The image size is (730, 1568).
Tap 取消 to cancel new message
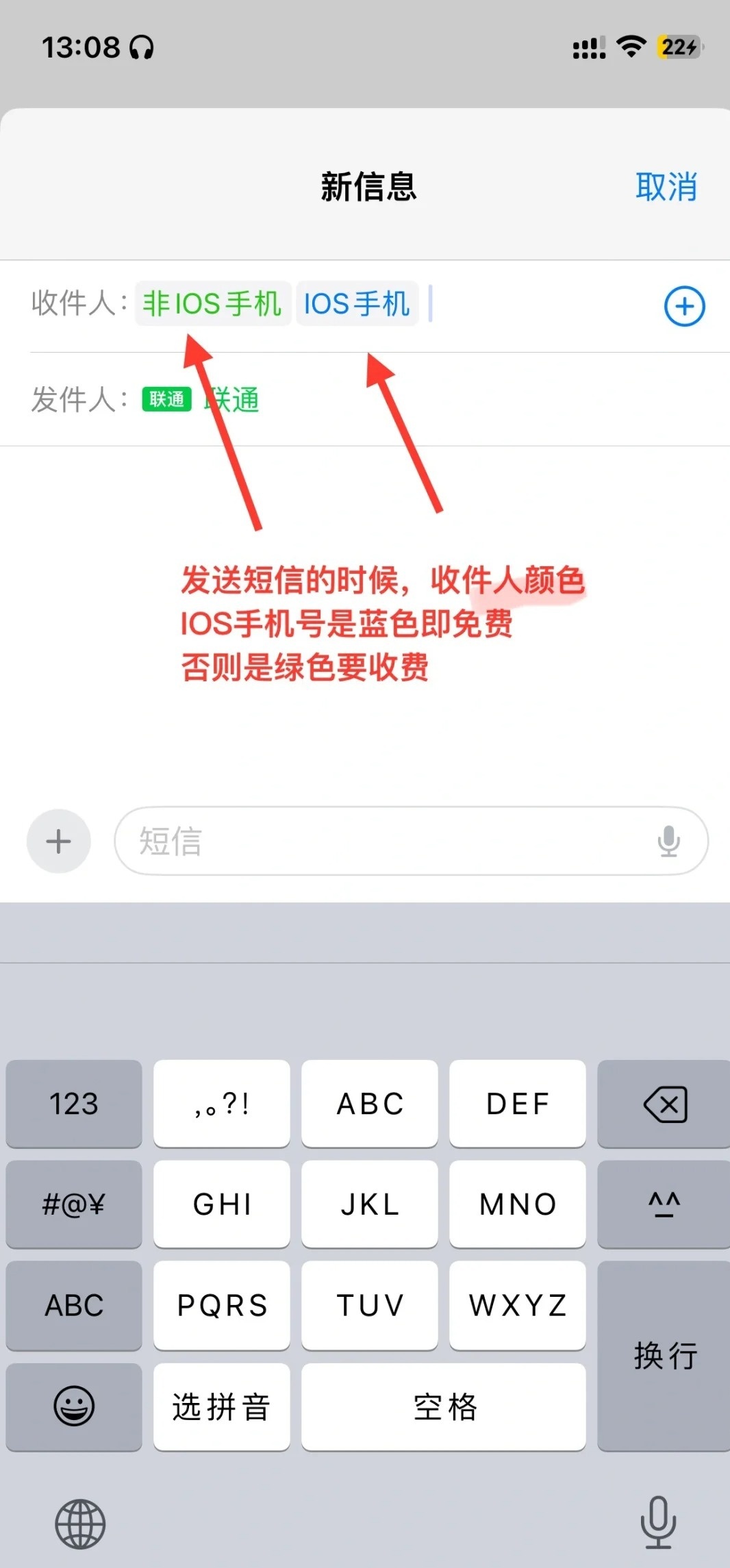[666, 186]
